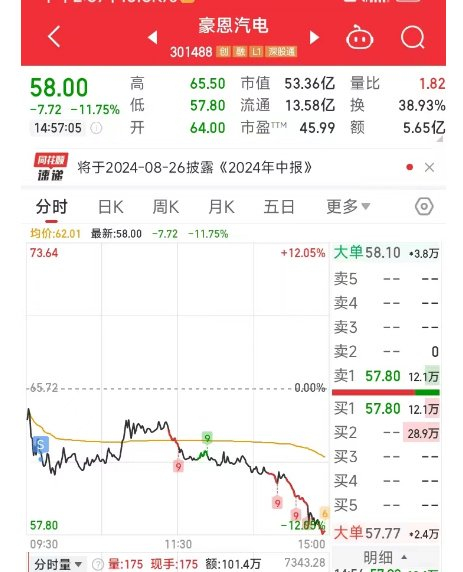Image resolution: width=463 pixels, height=572 pixels.
Task: Select the 分时 chart tab
Action: [x=51, y=207]
